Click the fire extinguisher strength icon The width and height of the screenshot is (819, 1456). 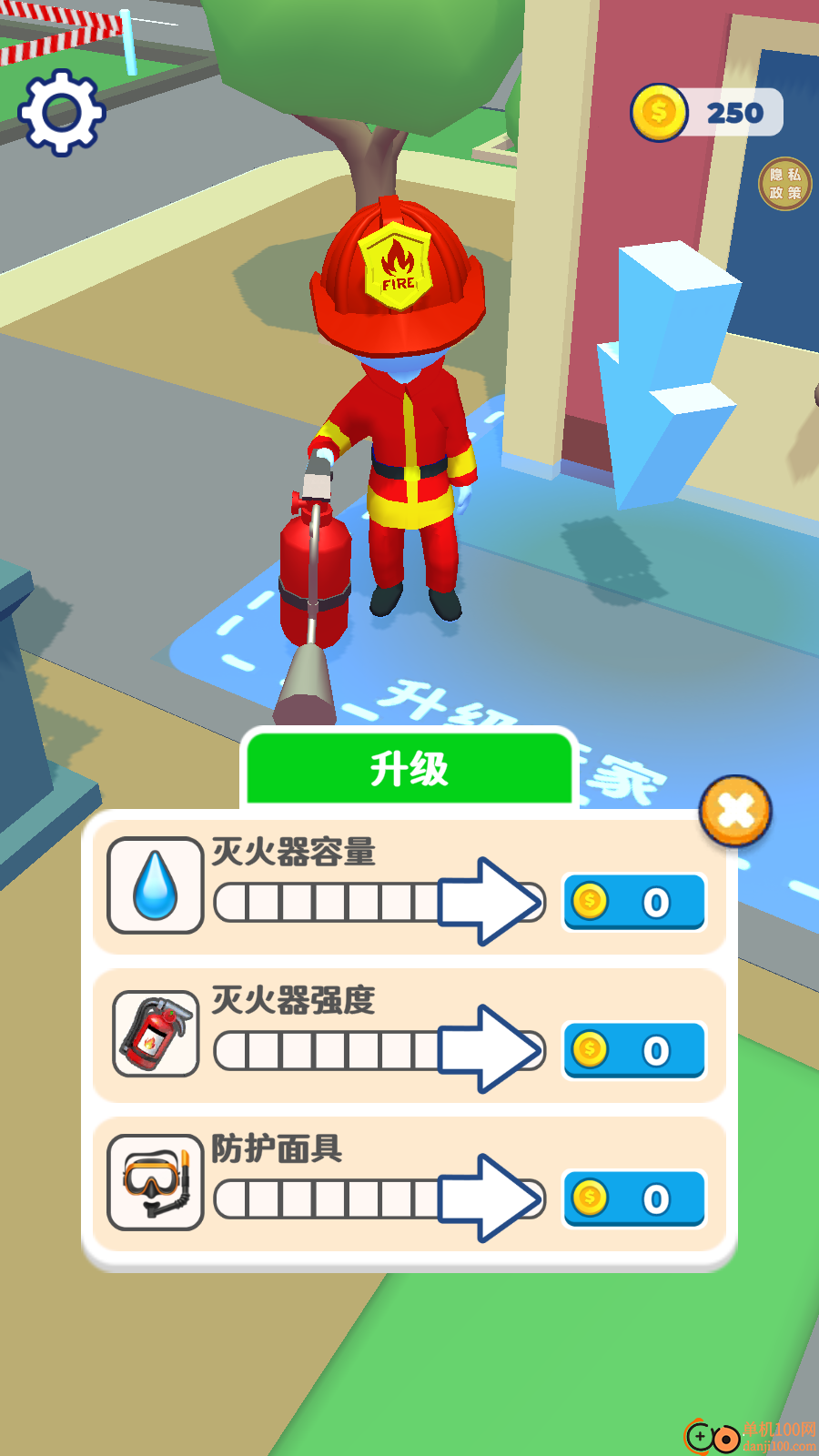point(153,1032)
